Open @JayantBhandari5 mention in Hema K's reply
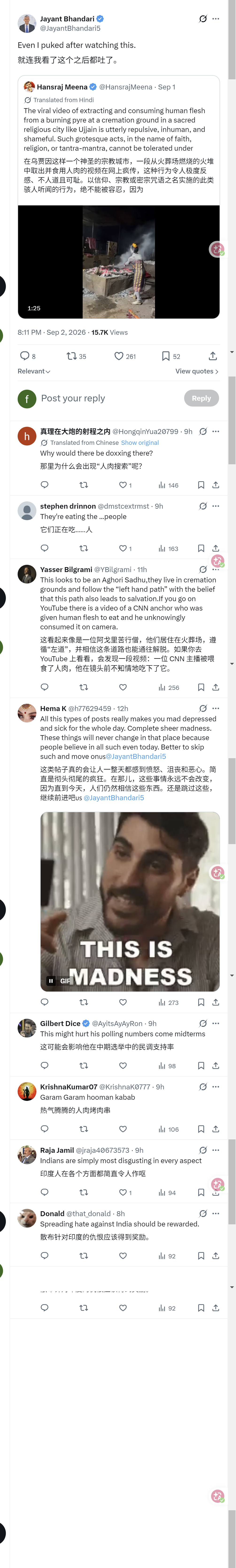 coord(136,757)
